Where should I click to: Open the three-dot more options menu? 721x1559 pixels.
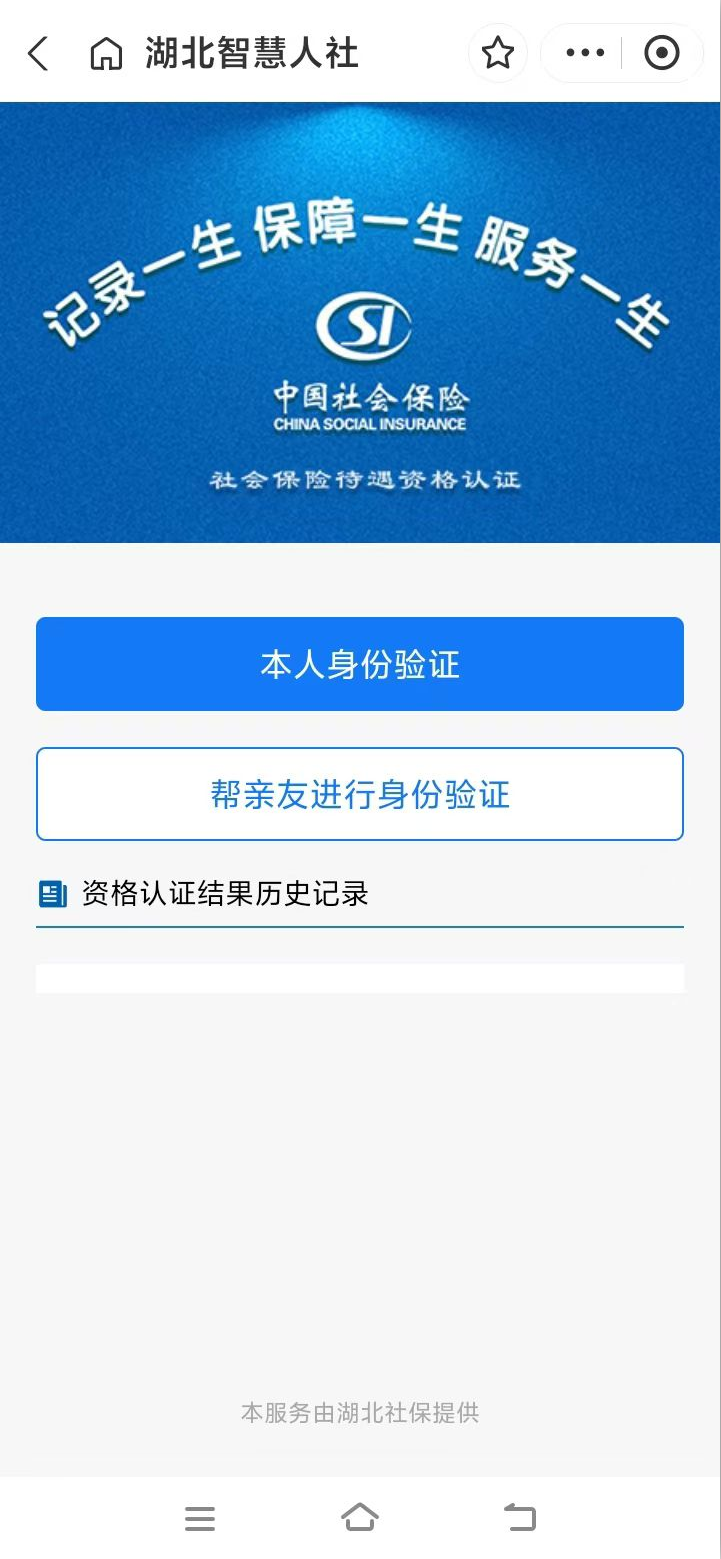coord(585,53)
